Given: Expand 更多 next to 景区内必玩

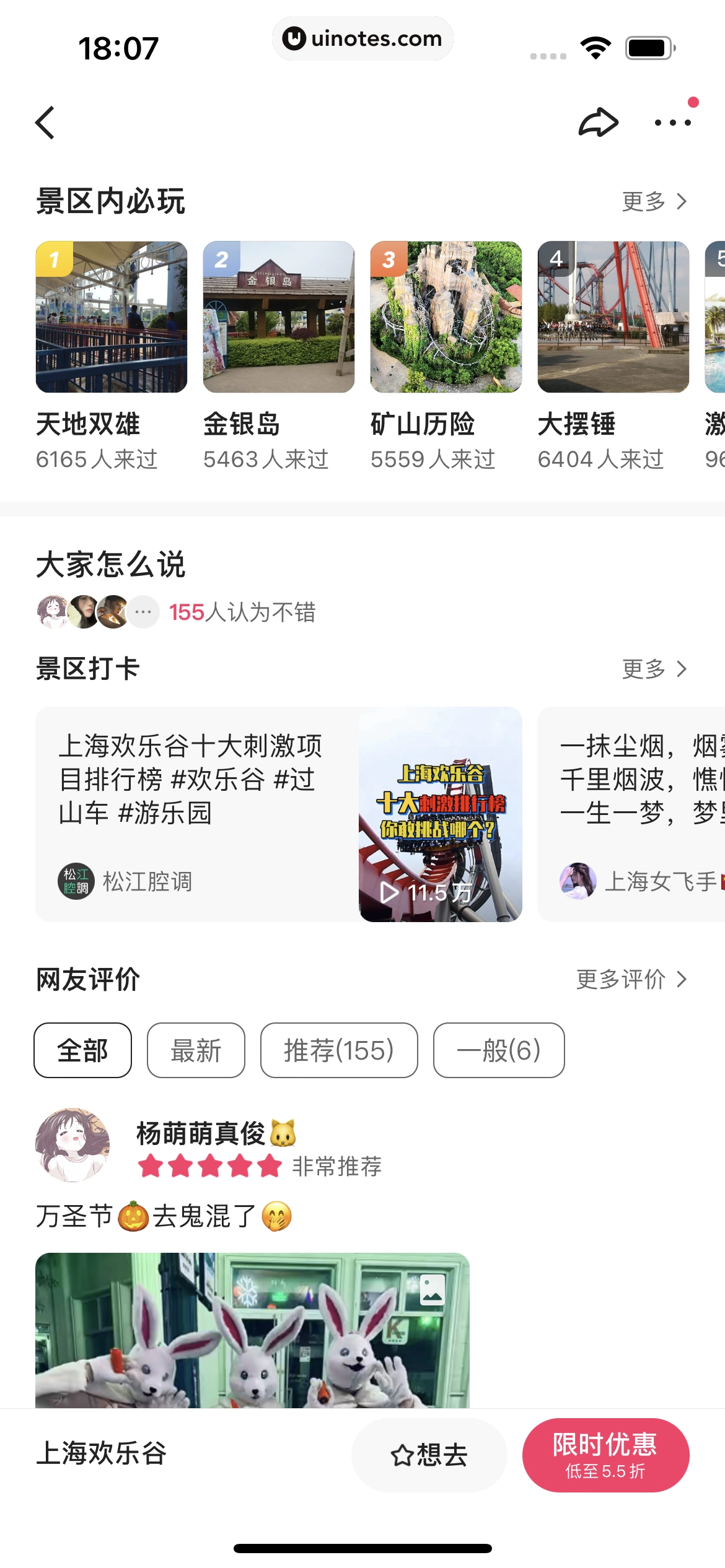Looking at the screenshot, I should [x=656, y=201].
